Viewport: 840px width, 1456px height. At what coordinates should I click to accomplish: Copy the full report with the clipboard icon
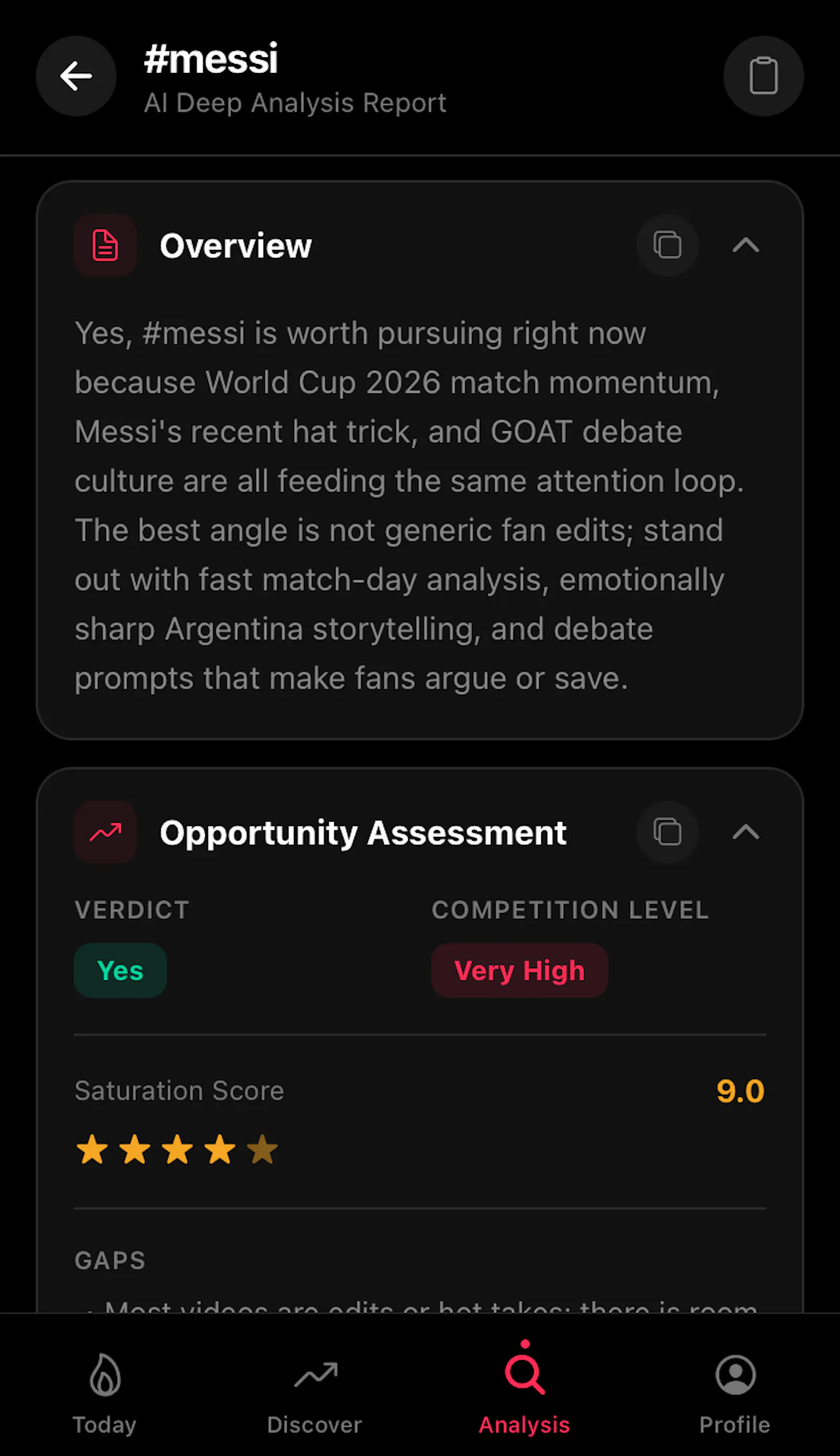click(x=763, y=76)
